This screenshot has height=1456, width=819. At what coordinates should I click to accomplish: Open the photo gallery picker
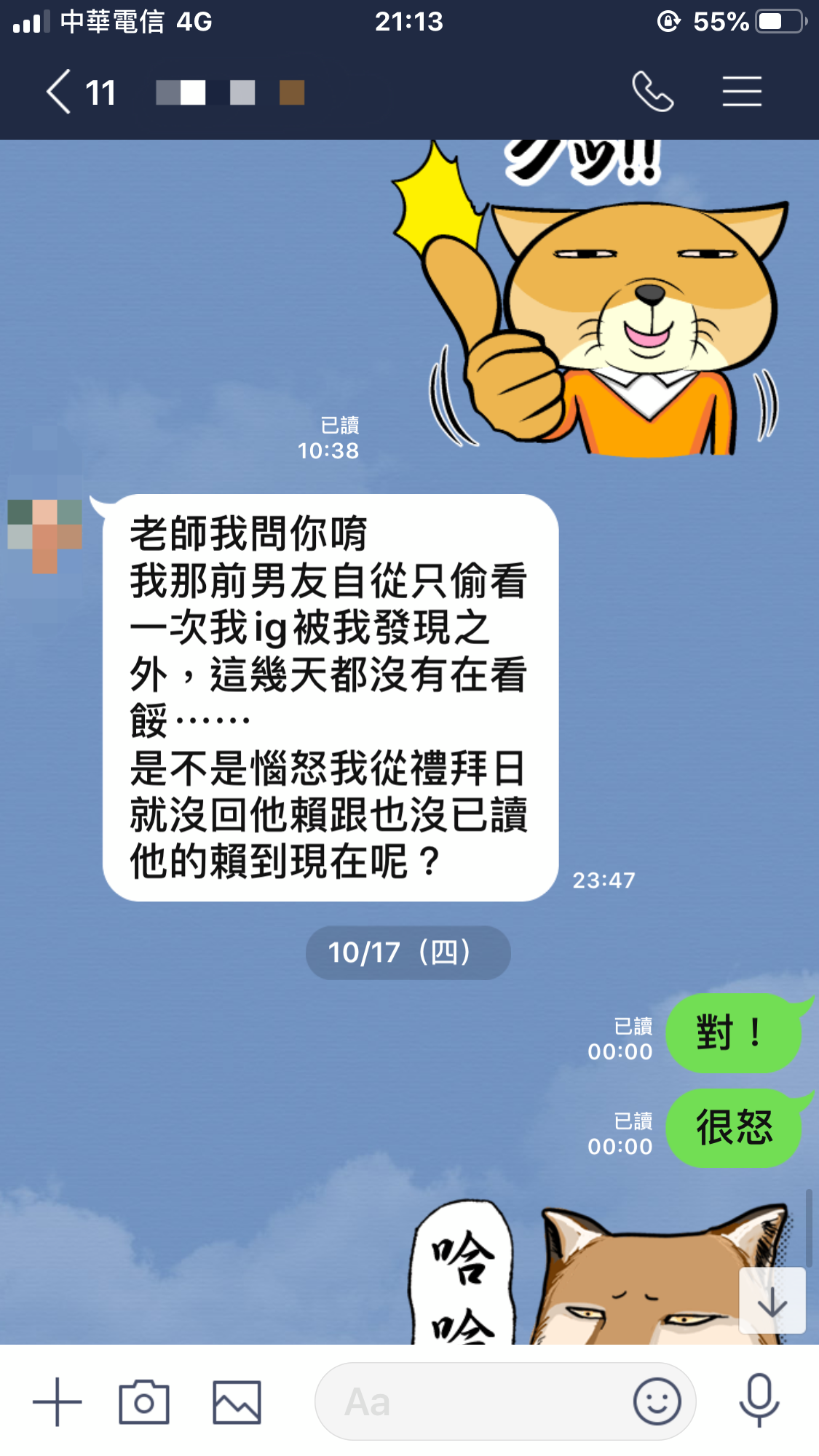(x=237, y=1401)
